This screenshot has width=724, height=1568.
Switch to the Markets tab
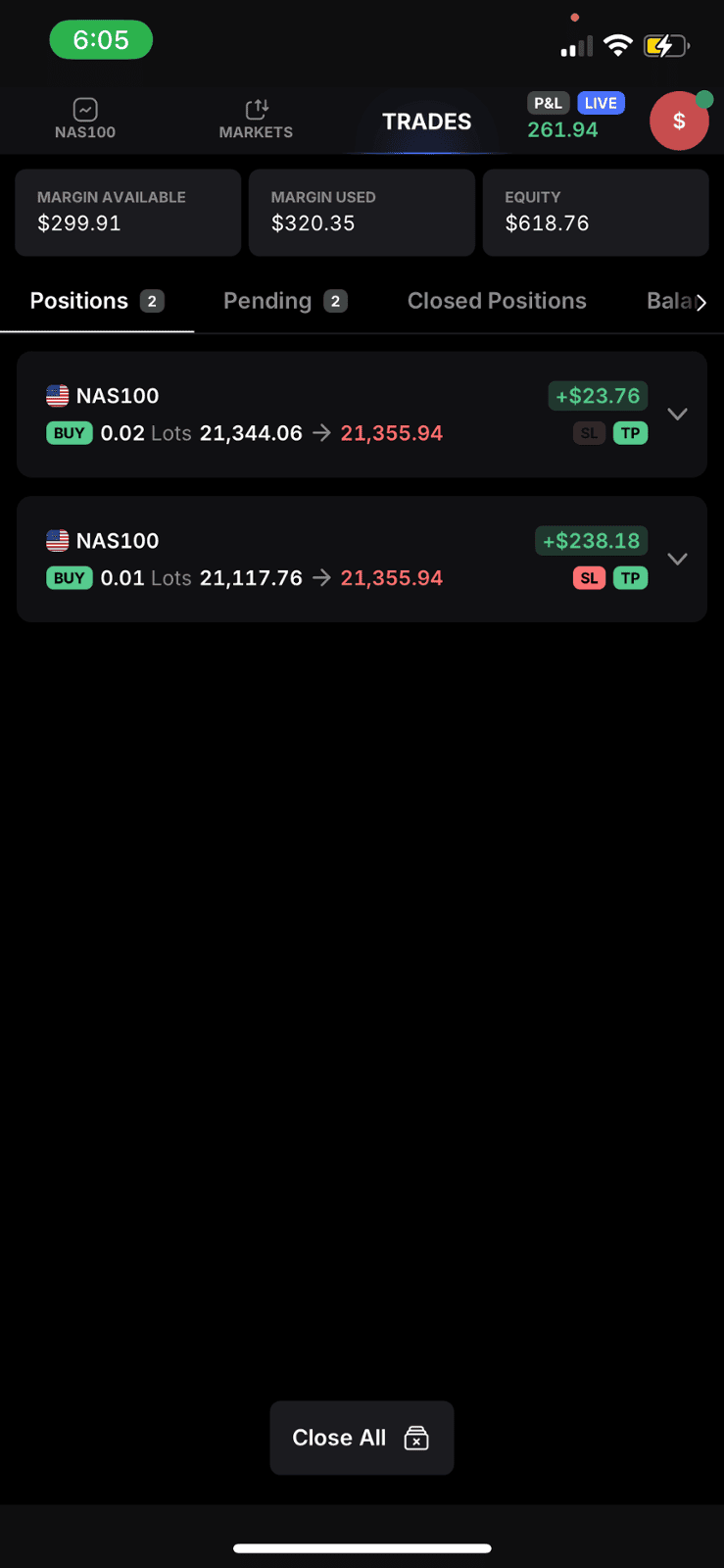pyautogui.click(x=256, y=120)
